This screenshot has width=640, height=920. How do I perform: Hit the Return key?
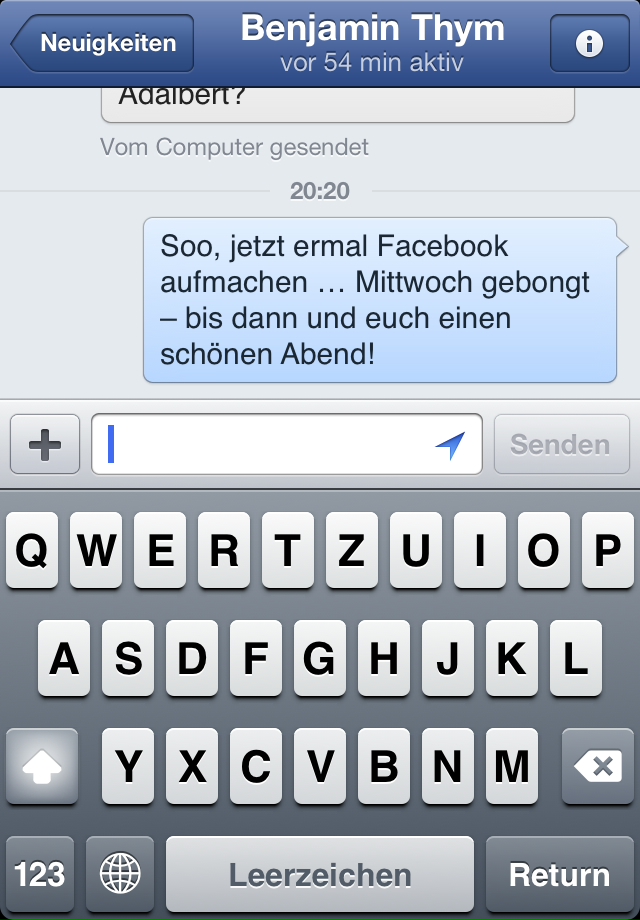pyautogui.click(x=559, y=874)
